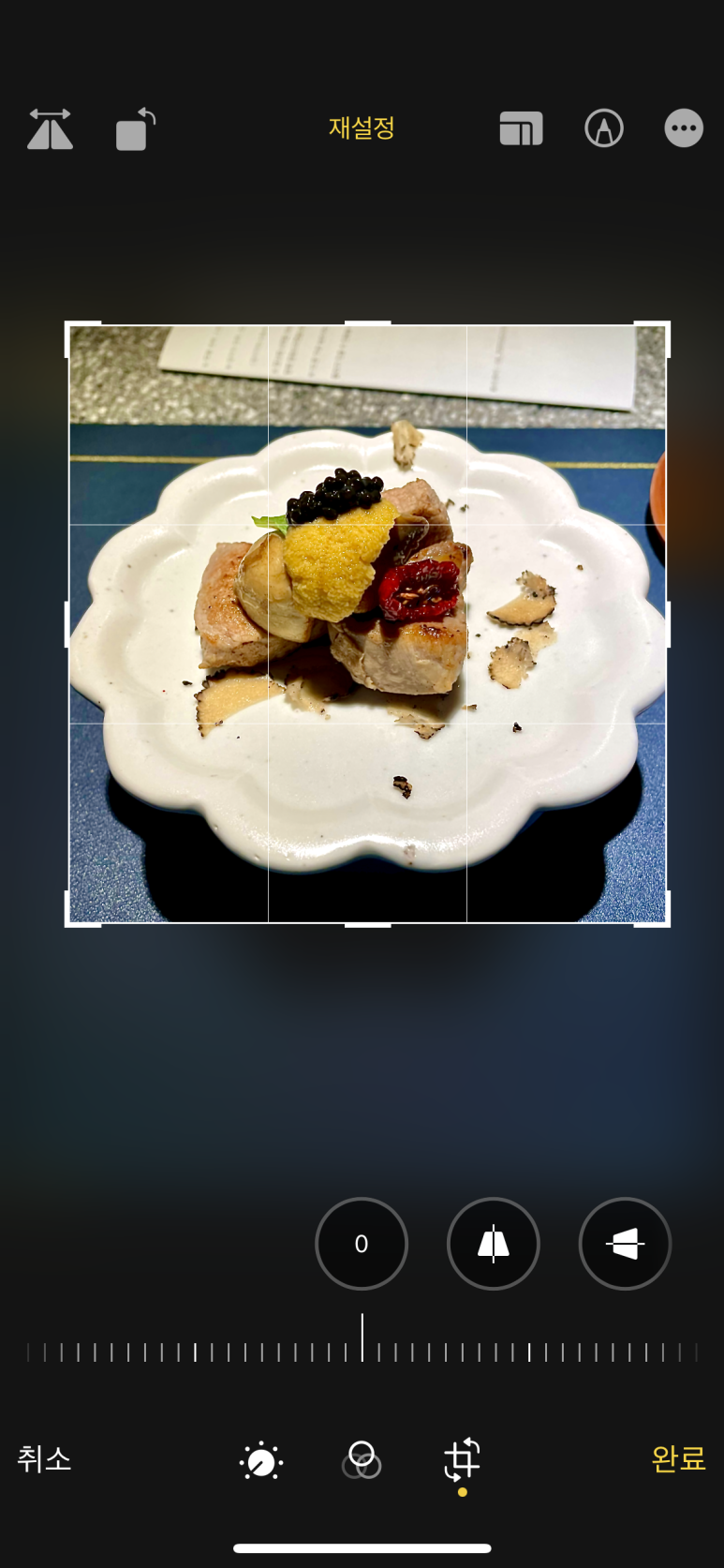Rotate the photo counterclockwise
Image resolution: width=724 pixels, height=1568 pixels.
pyautogui.click(x=135, y=128)
